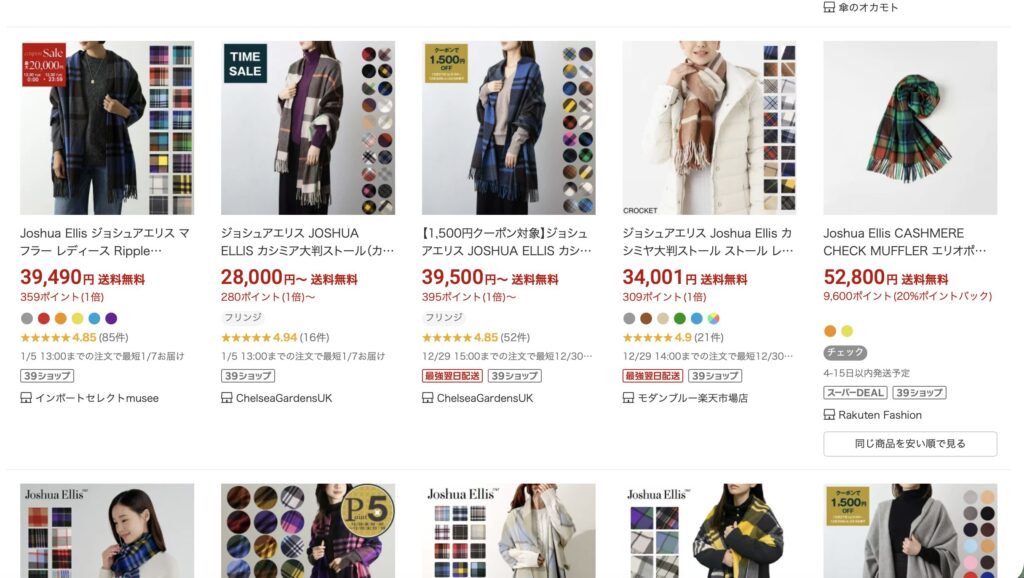Visit the モダンブルー楽天市場店 shop
Viewport: 1024px width, 578px height.
[692, 398]
